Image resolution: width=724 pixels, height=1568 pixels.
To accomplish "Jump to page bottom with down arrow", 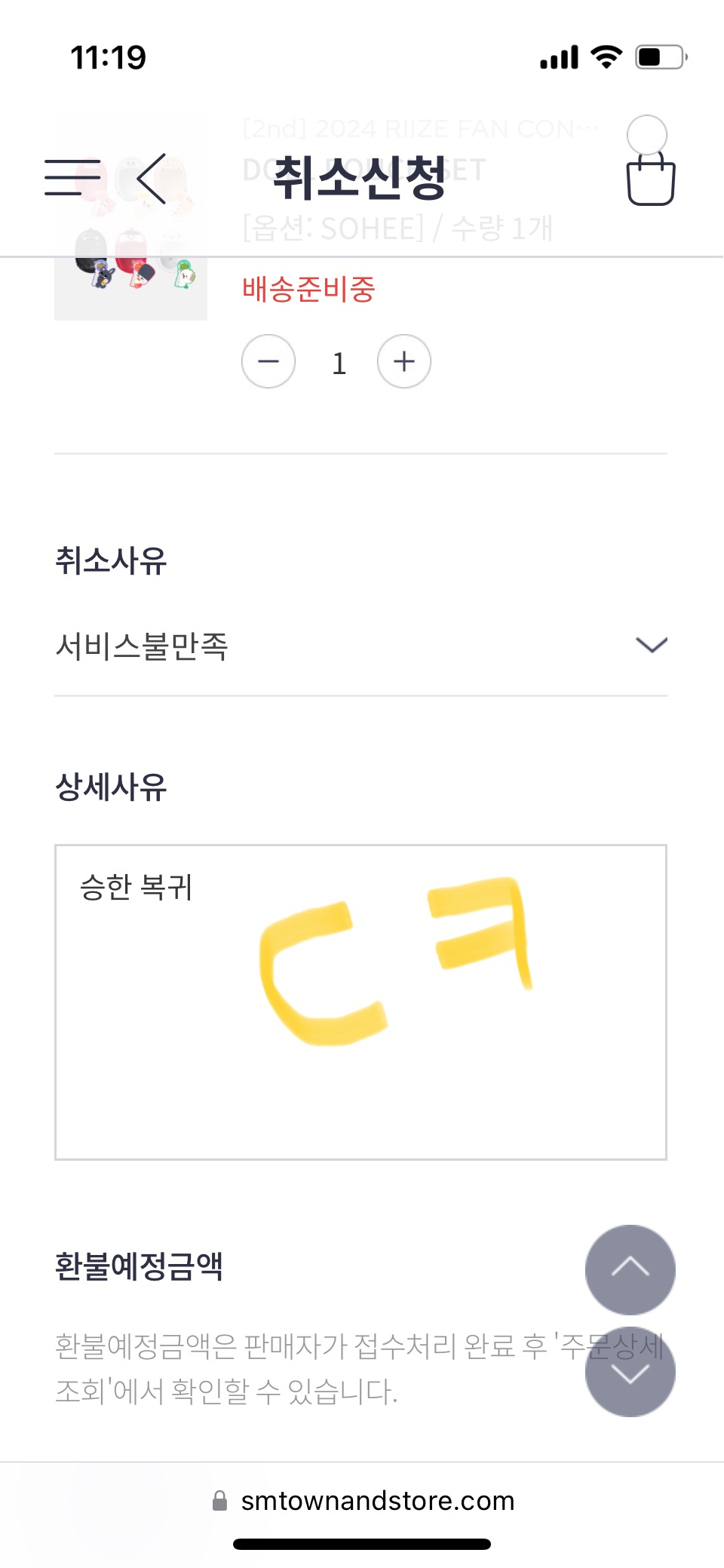I will tap(630, 1372).
